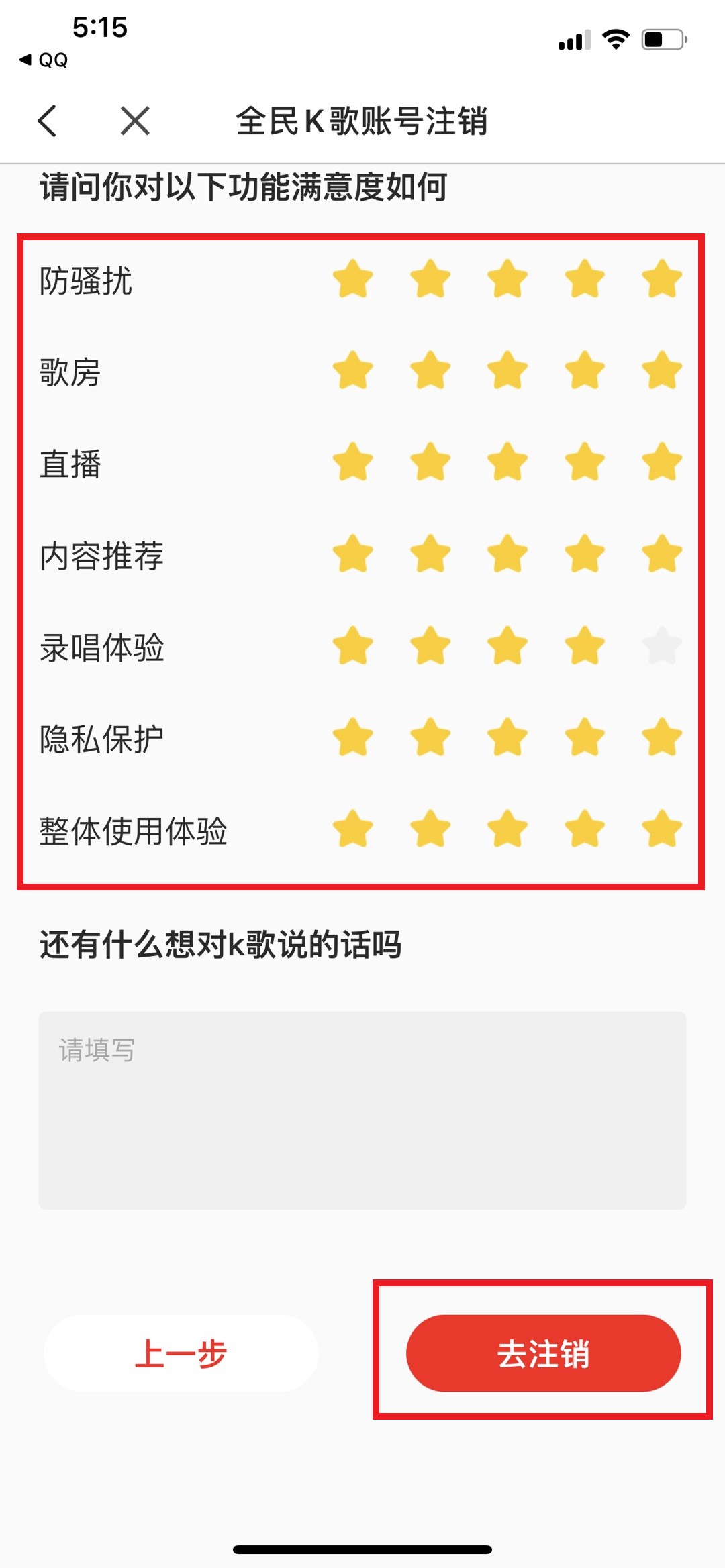Return to QQ via status bar link
725x1568 pixels.
click(x=44, y=60)
